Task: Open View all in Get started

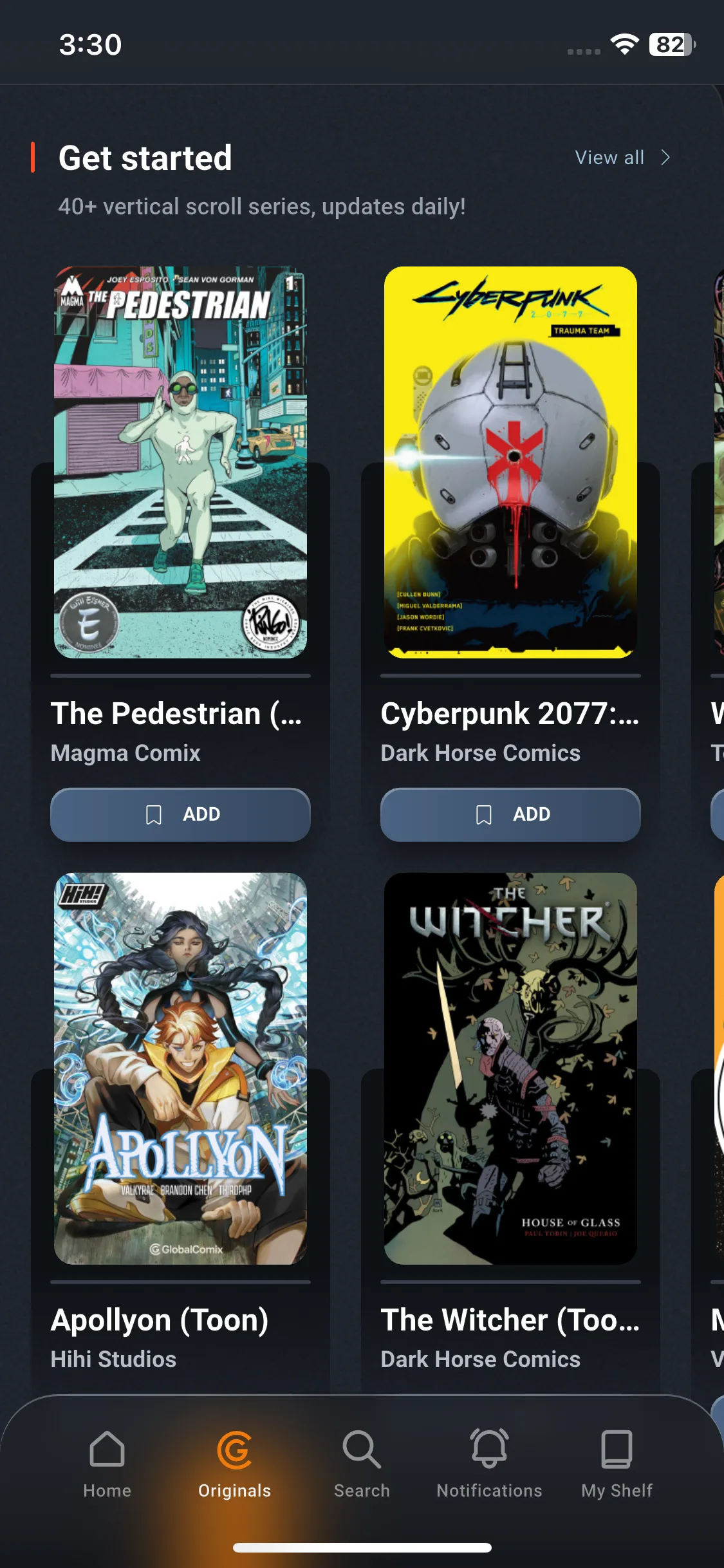Action: [x=622, y=158]
